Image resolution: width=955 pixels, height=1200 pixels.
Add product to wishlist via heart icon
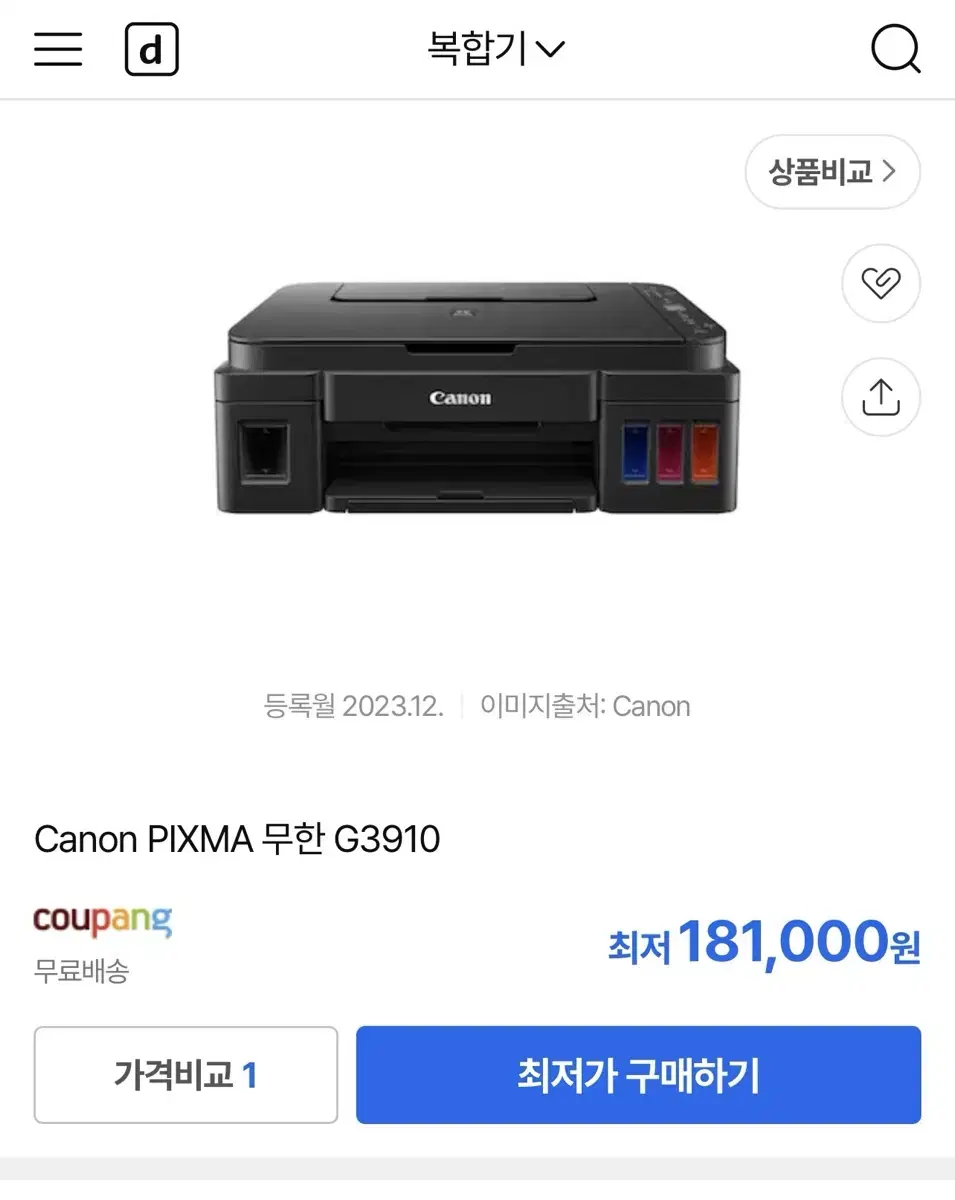coord(880,283)
